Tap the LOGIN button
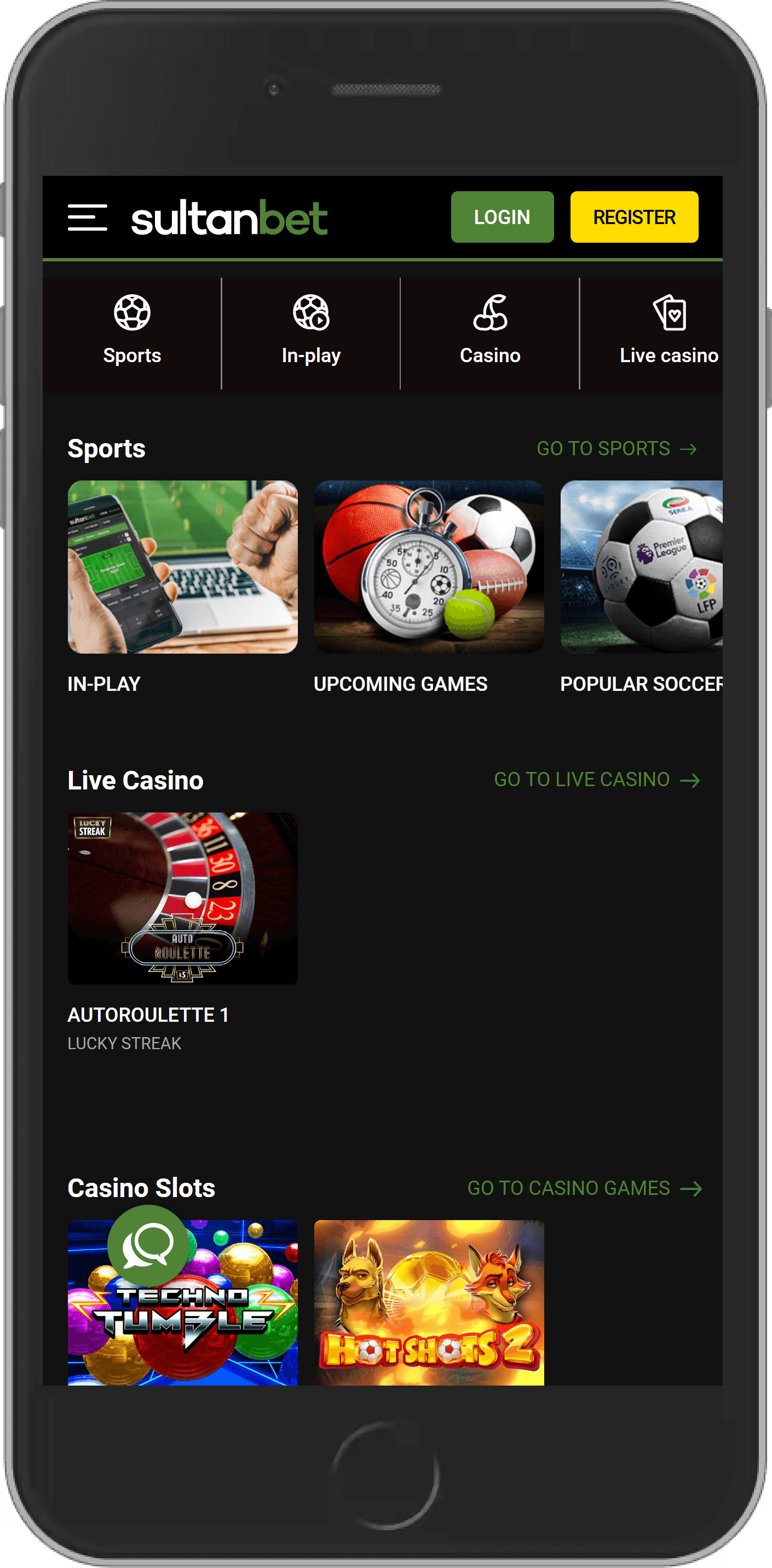The image size is (772, 1568). click(502, 218)
